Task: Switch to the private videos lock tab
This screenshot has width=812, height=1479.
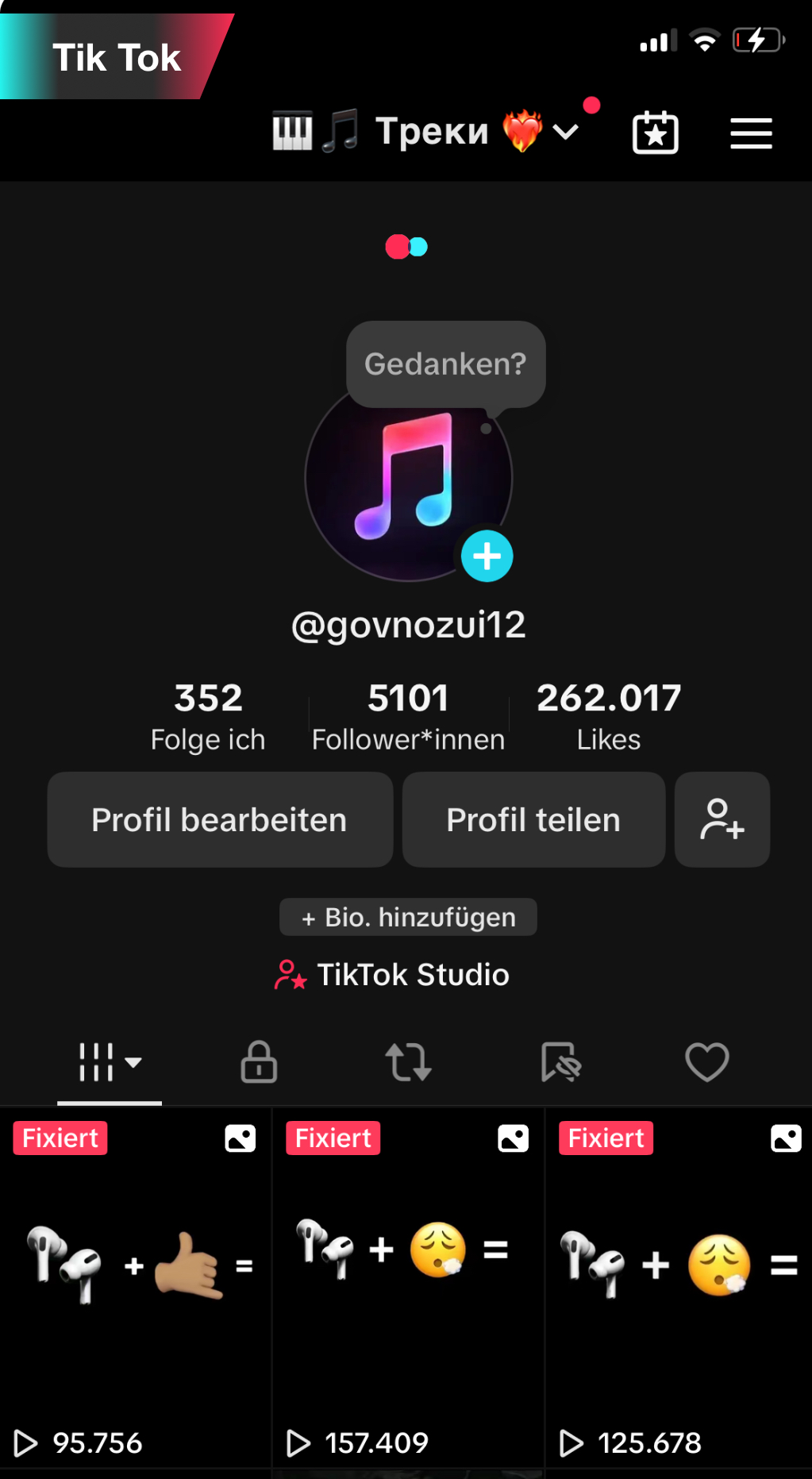Action: (259, 1062)
